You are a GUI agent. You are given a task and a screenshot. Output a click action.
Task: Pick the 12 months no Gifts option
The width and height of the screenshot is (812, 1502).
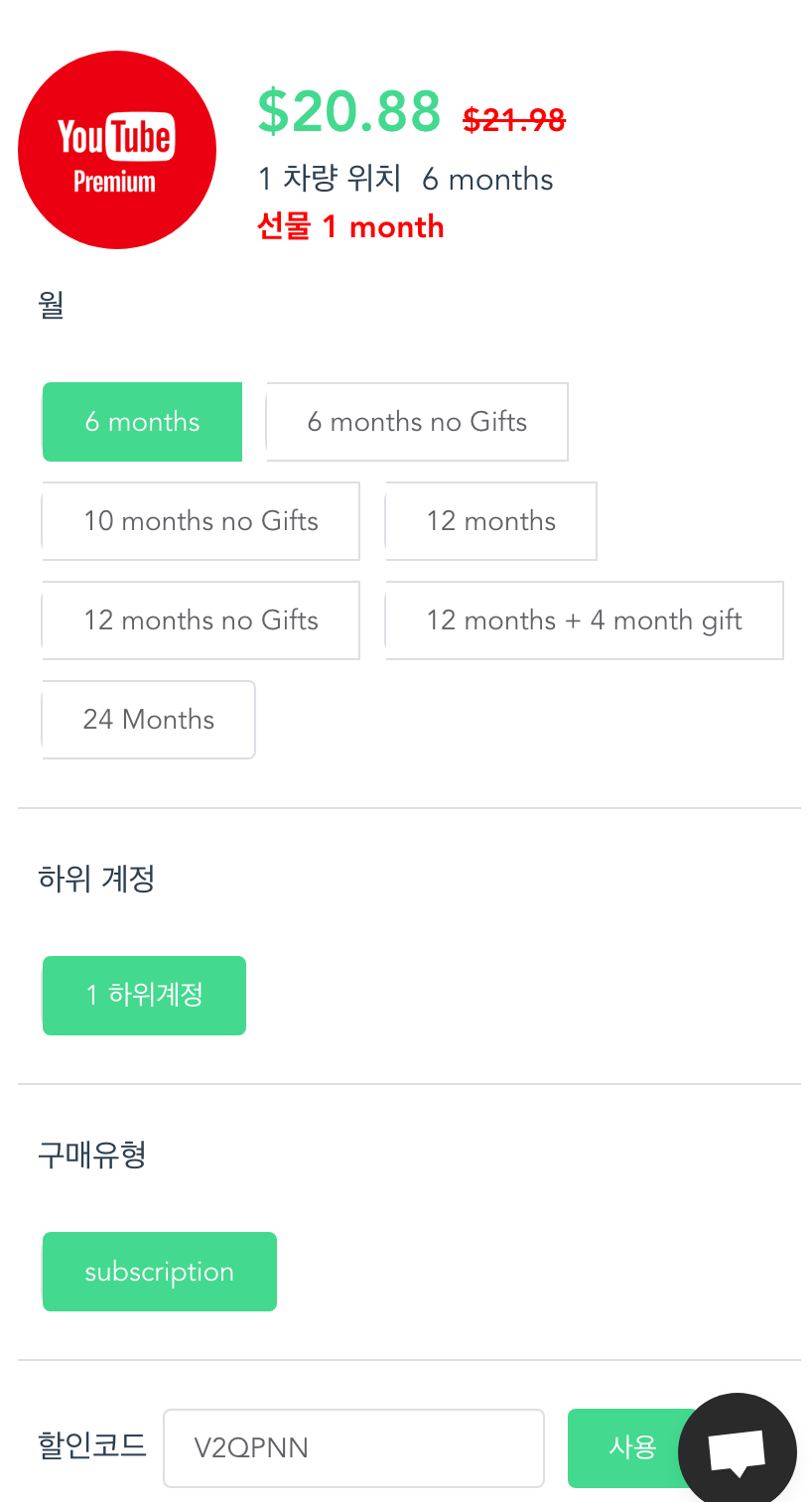(201, 620)
